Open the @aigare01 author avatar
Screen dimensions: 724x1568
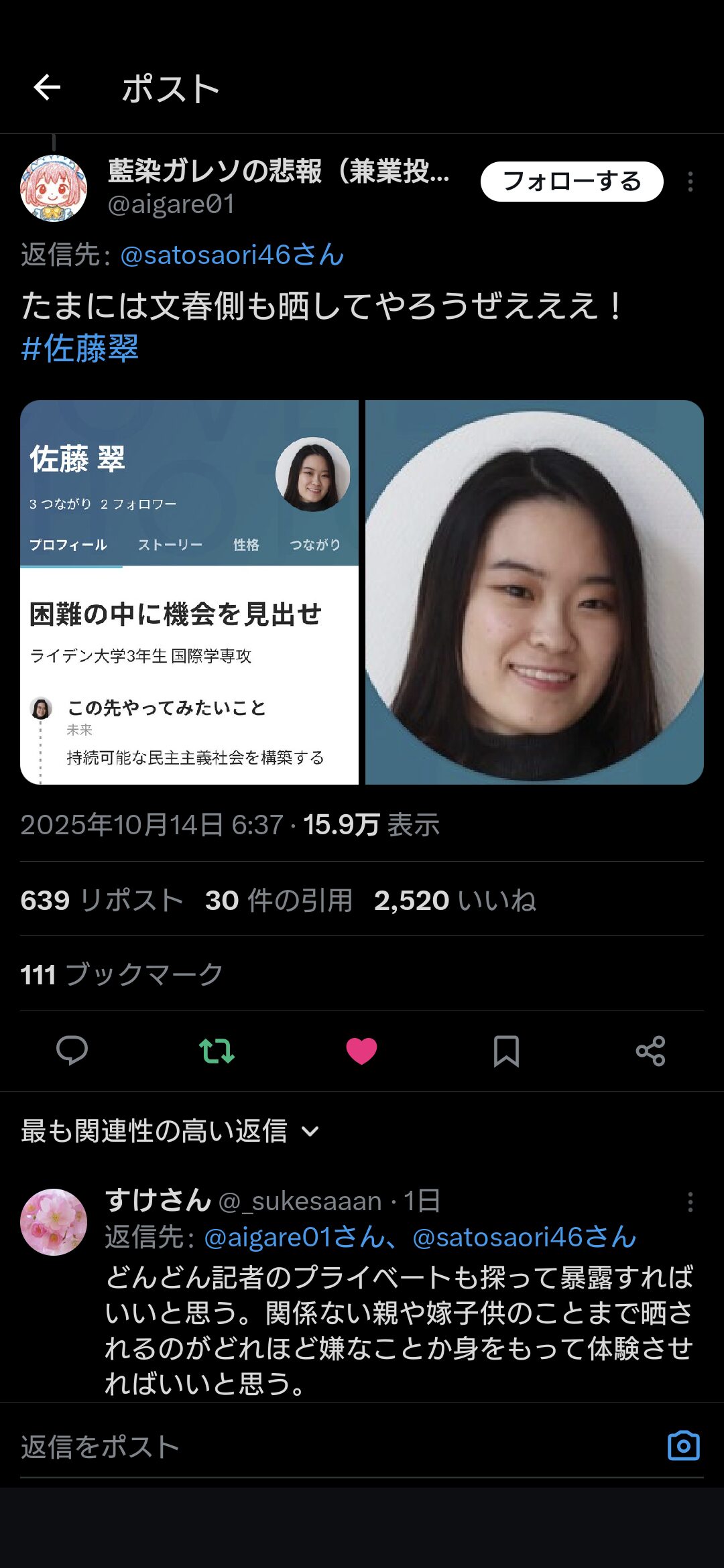click(x=54, y=188)
